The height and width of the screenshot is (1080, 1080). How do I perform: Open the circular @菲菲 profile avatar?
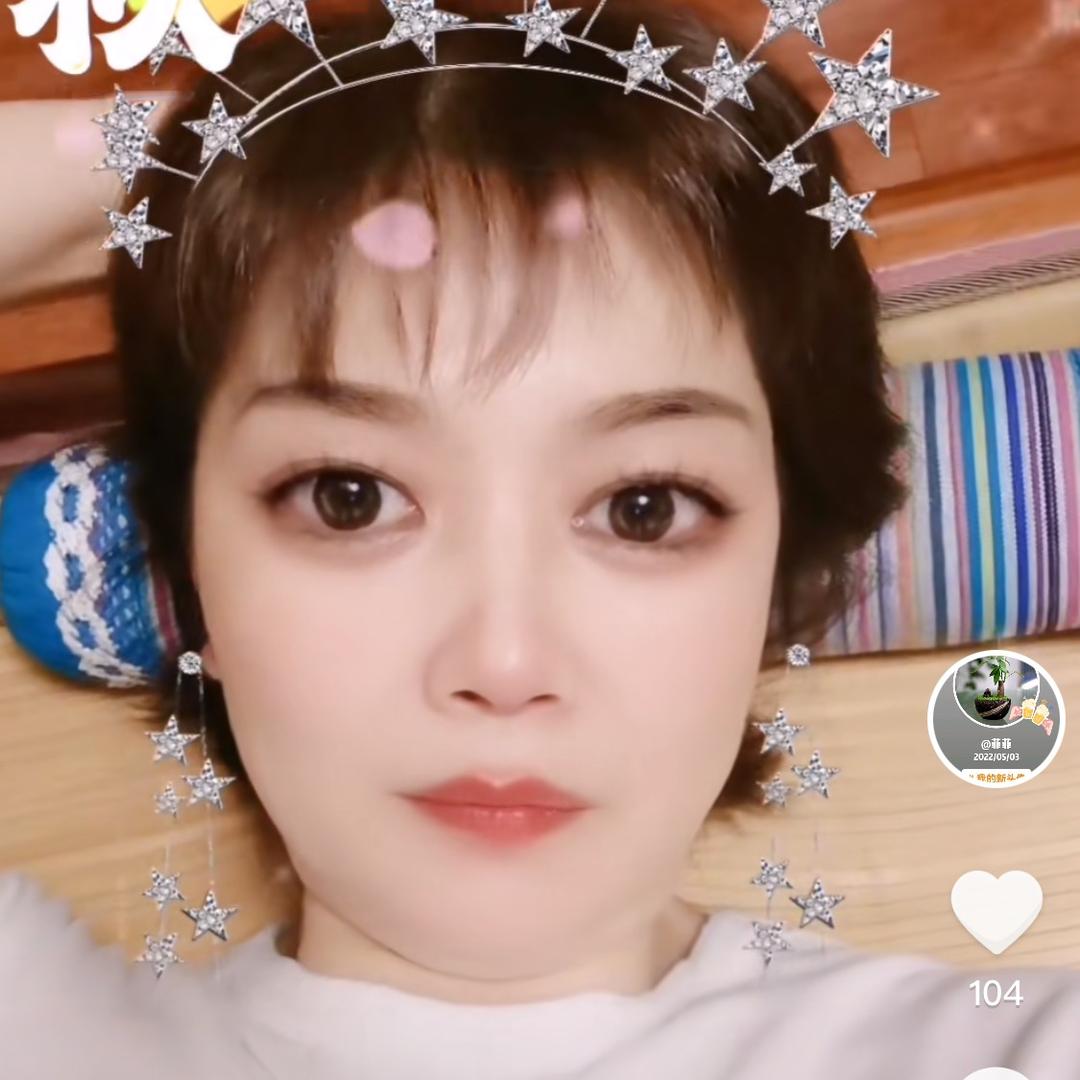996,718
